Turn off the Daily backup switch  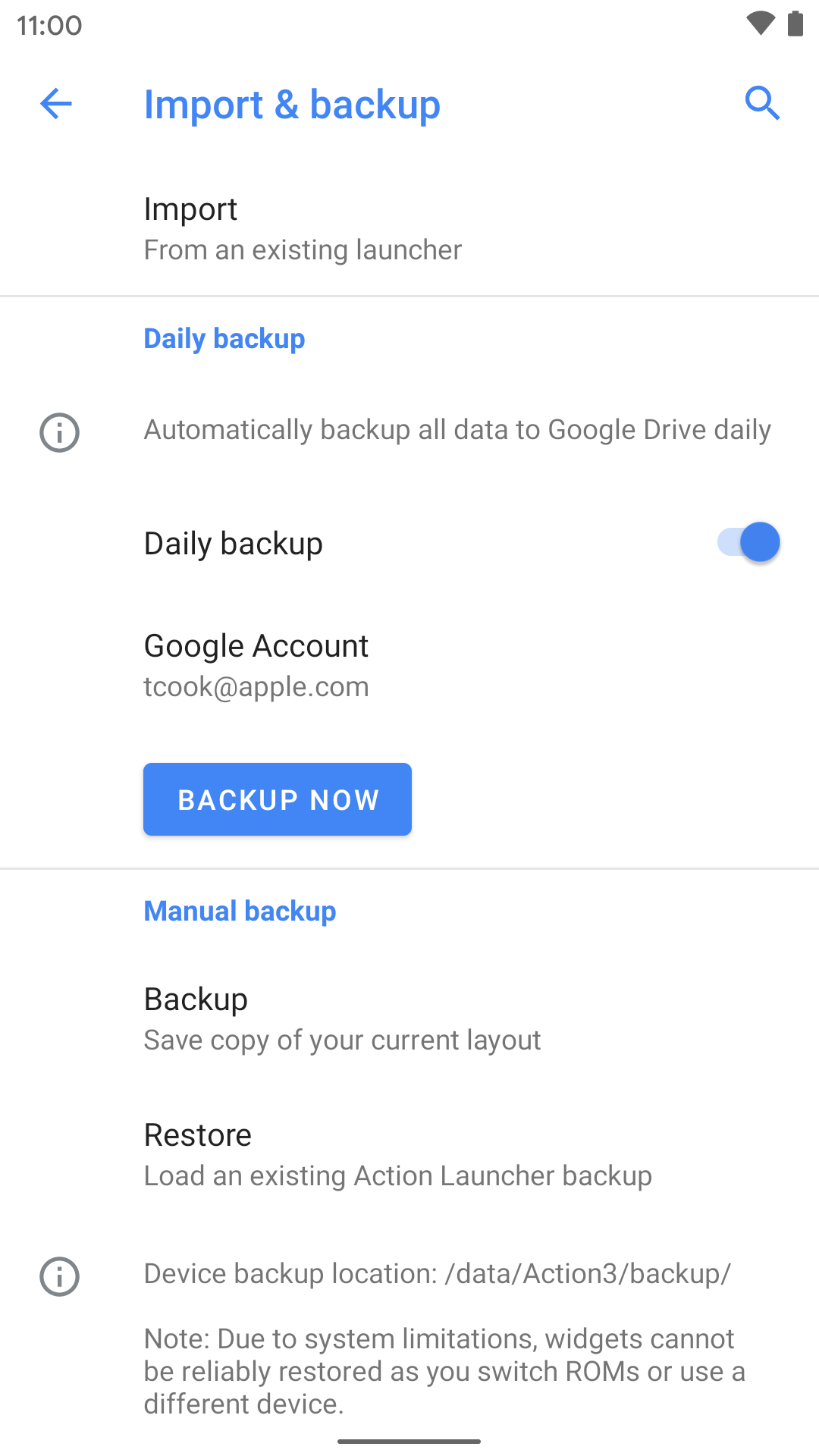[748, 543]
